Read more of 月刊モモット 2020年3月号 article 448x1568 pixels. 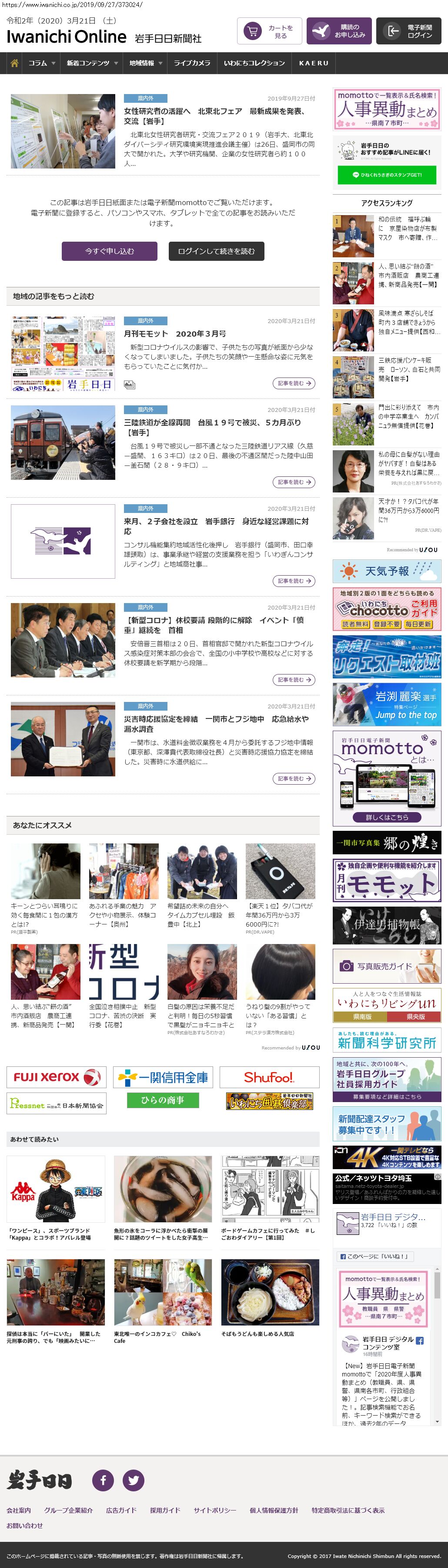click(294, 384)
